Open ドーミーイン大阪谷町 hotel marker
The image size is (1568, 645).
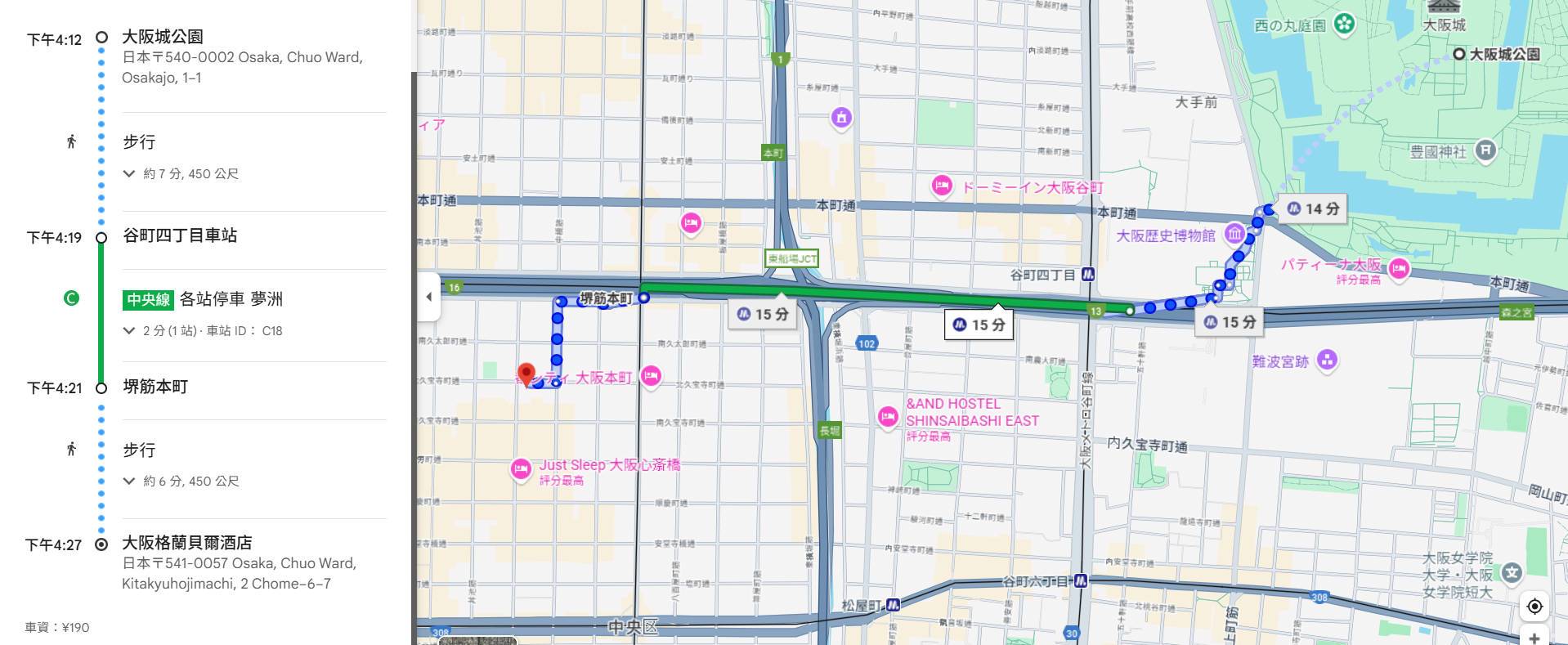pos(942,187)
